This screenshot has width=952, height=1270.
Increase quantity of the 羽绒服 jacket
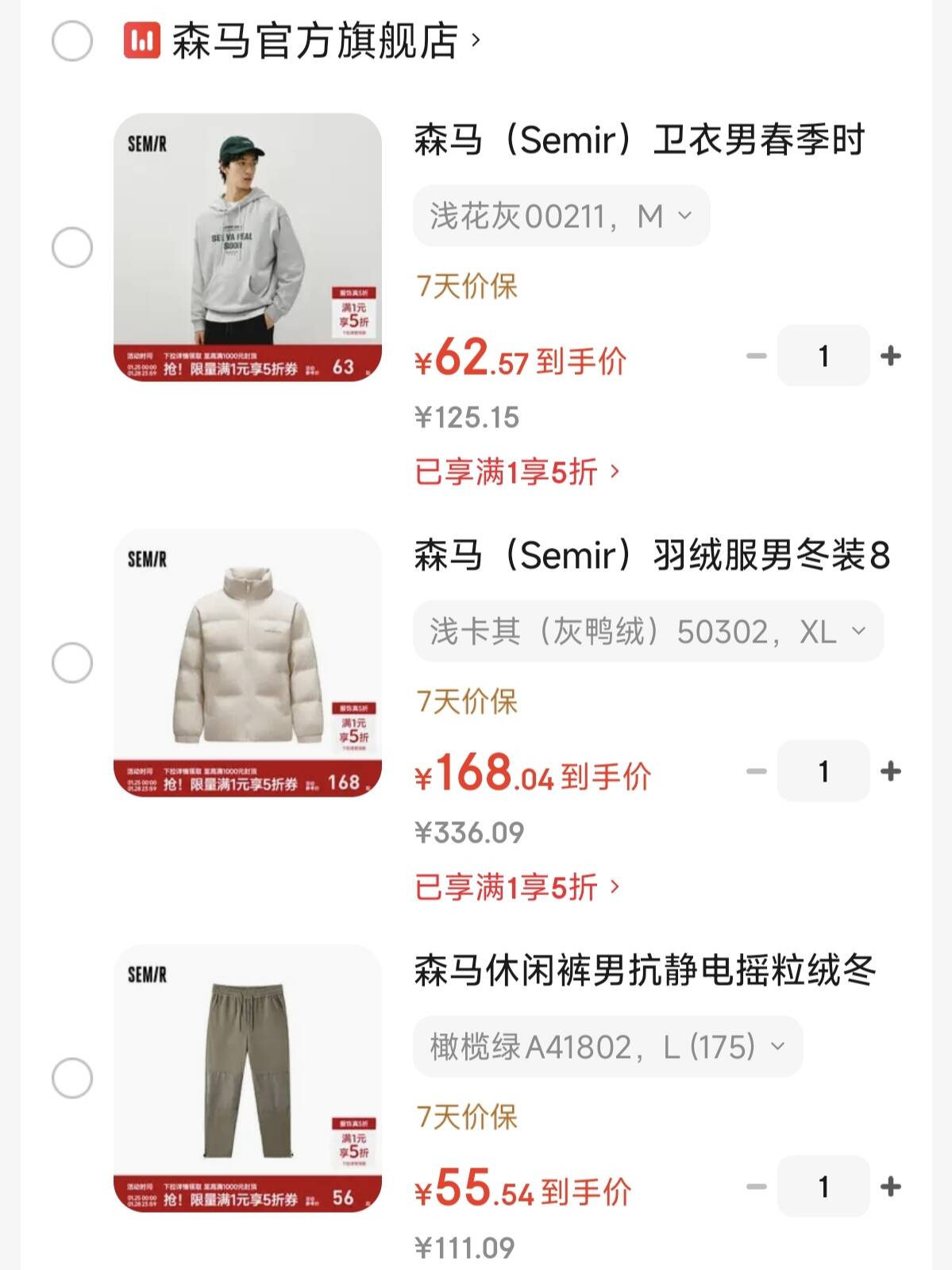pos(891,771)
